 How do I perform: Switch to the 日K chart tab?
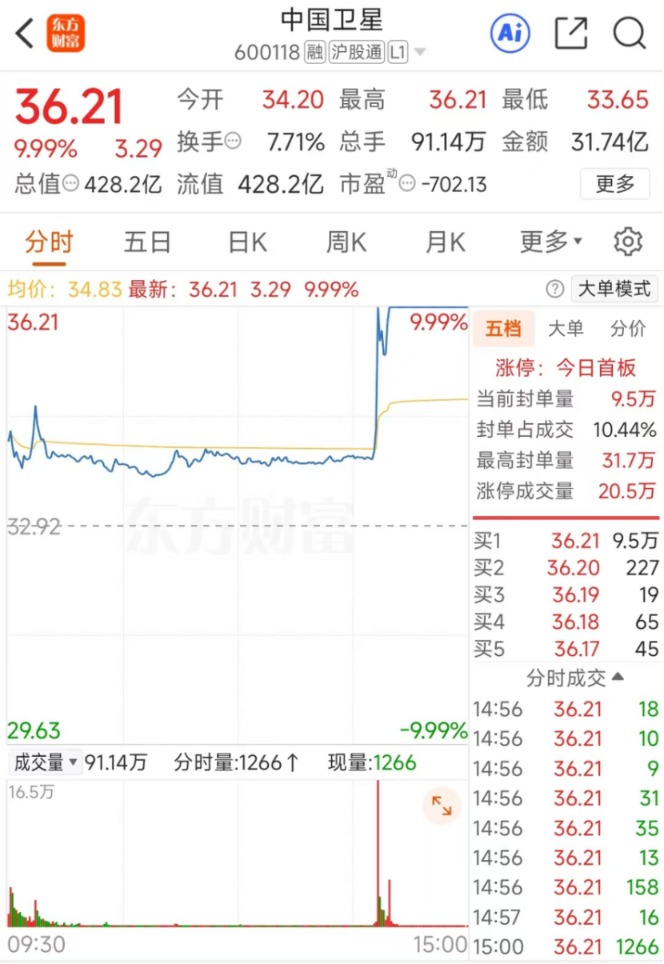click(247, 242)
